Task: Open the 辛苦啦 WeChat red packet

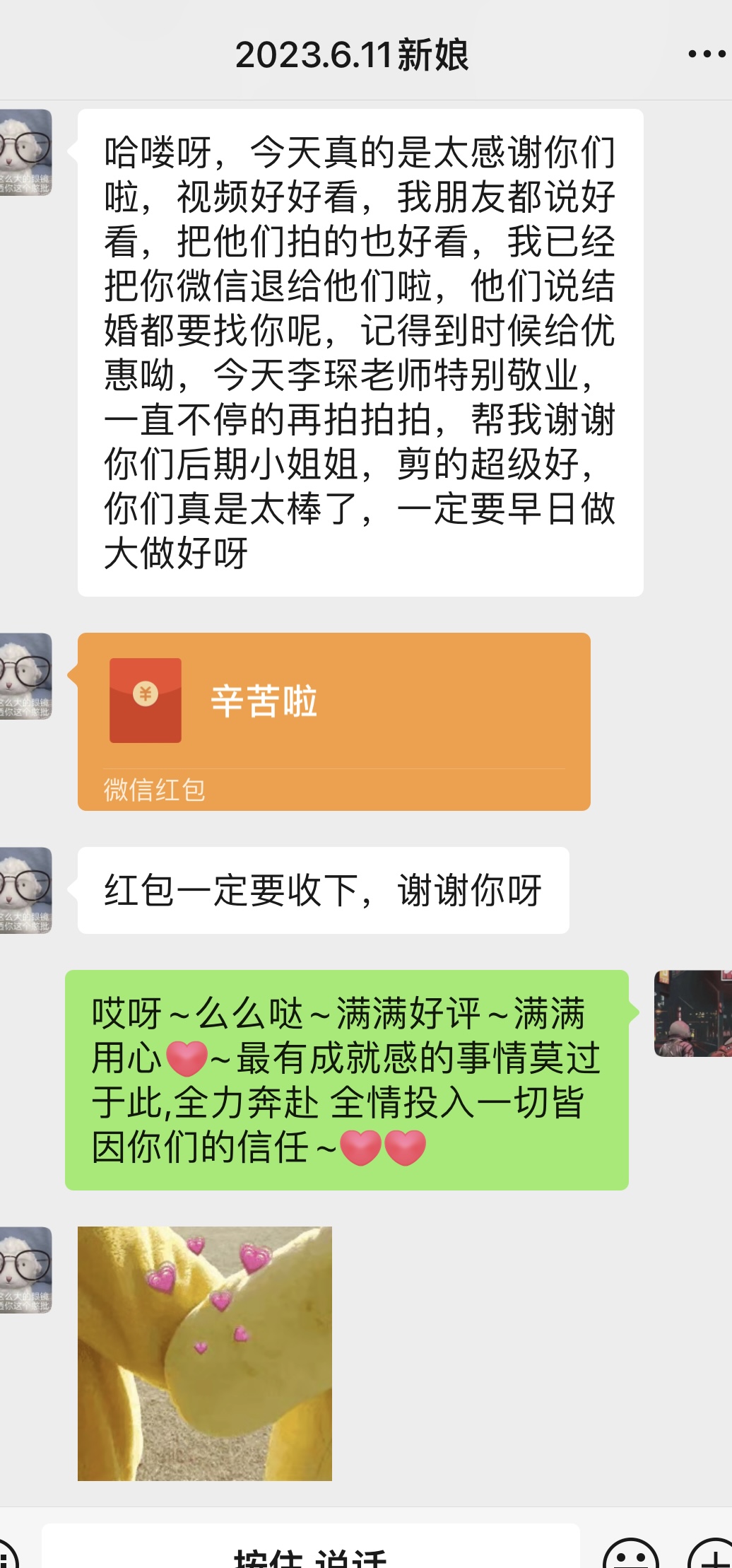Action: pyautogui.click(x=334, y=721)
